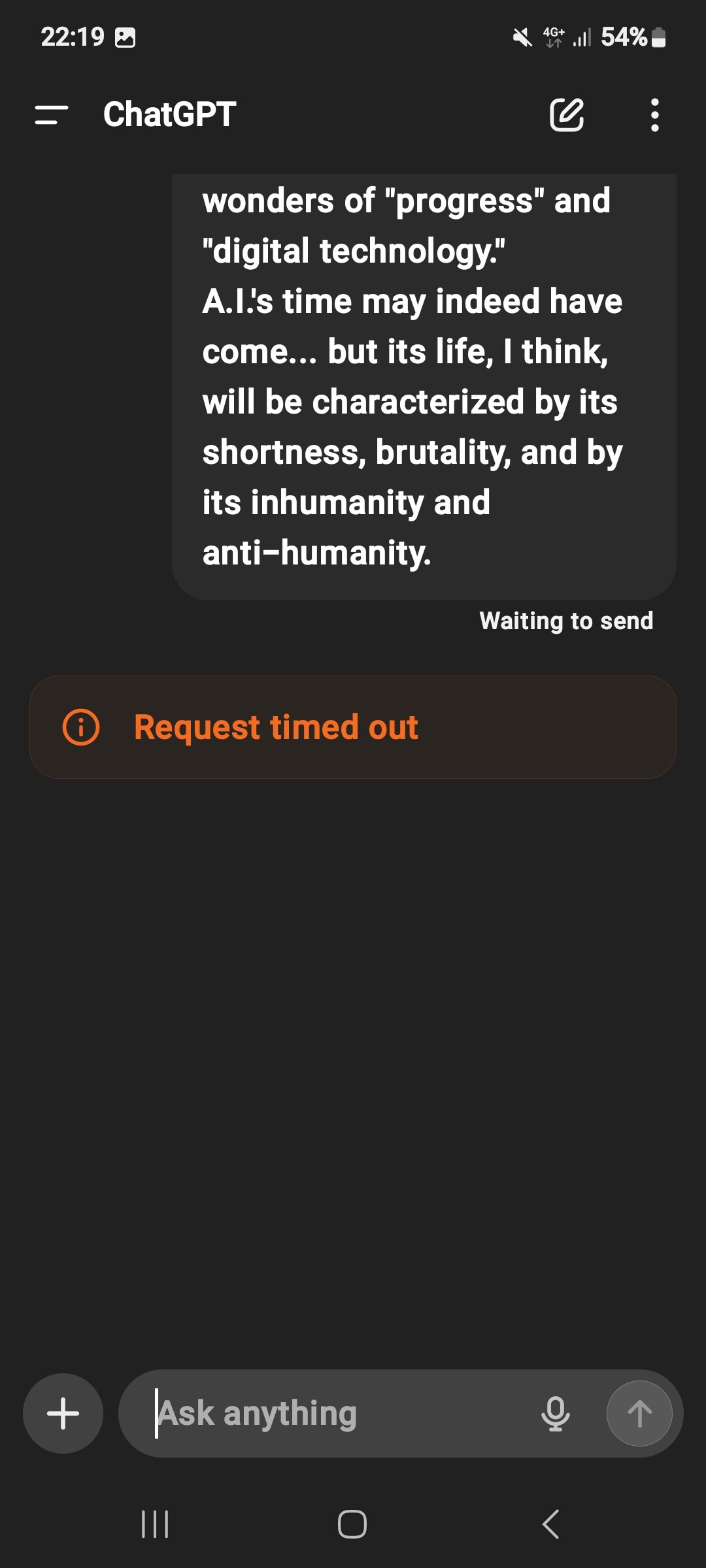Focus the Ask anything input field
This screenshot has width=706, height=1568.
pos(340,1414)
